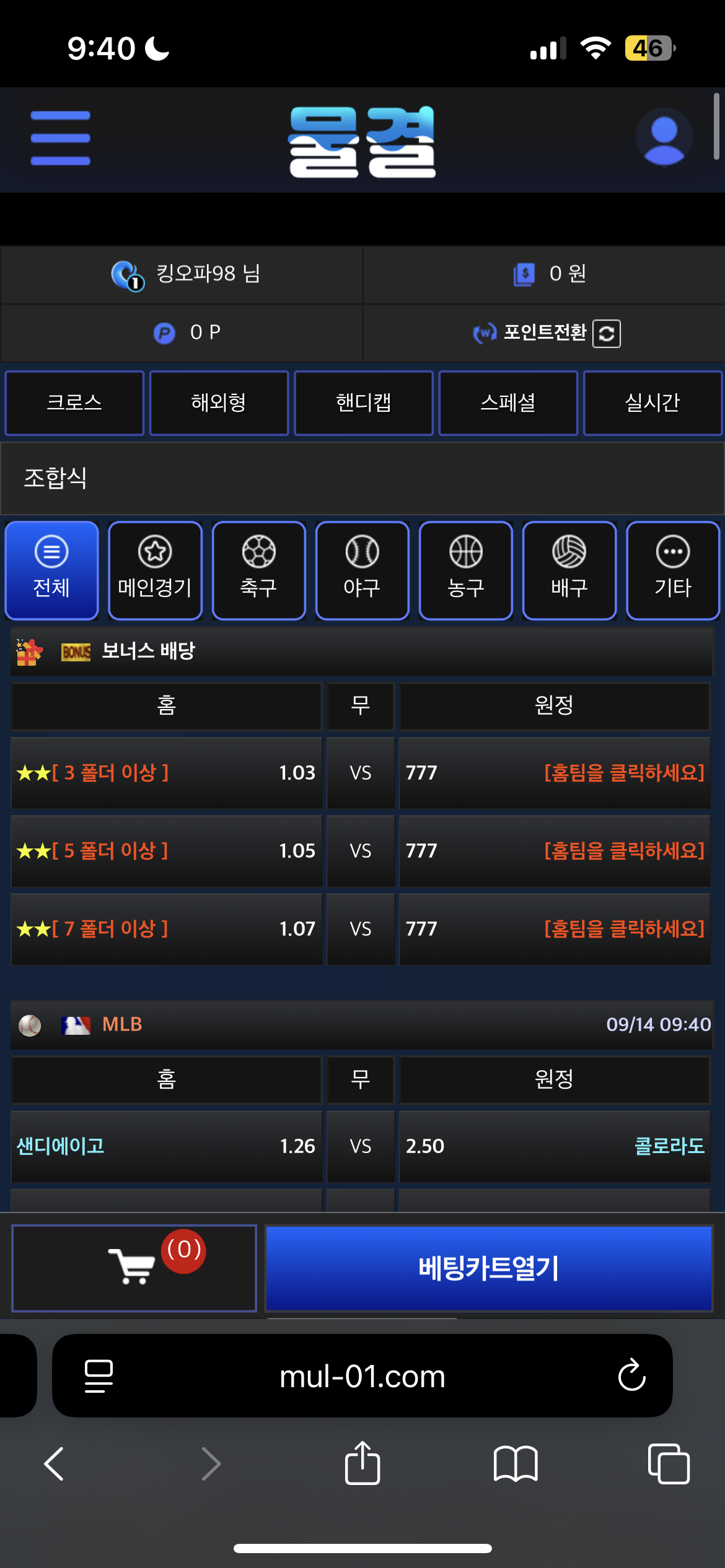The image size is (725, 1568).
Task: Open the 핸디캡 tab
Action: click(x=364, y=403)
